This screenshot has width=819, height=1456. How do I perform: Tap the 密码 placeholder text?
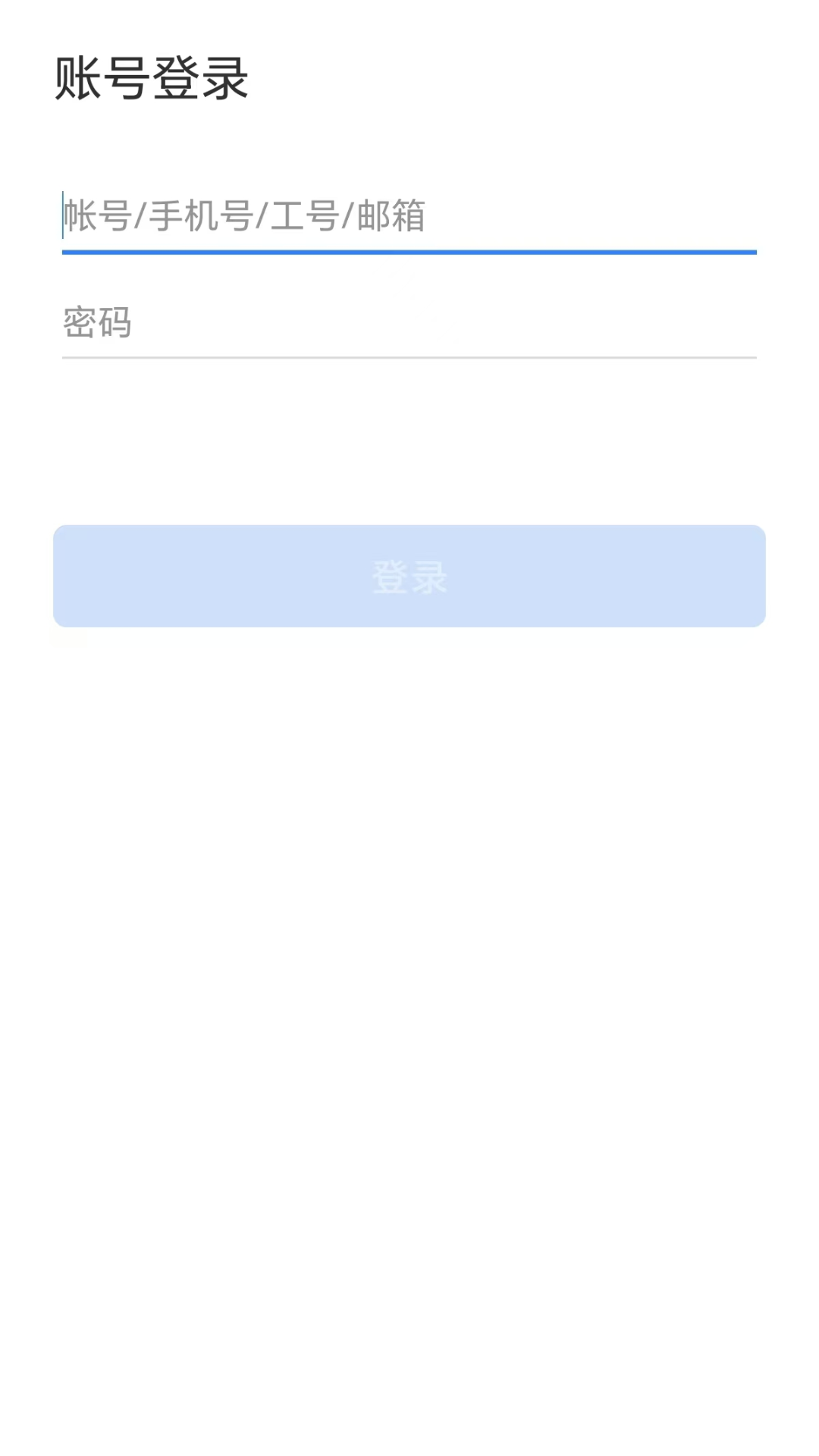(98, 322)
